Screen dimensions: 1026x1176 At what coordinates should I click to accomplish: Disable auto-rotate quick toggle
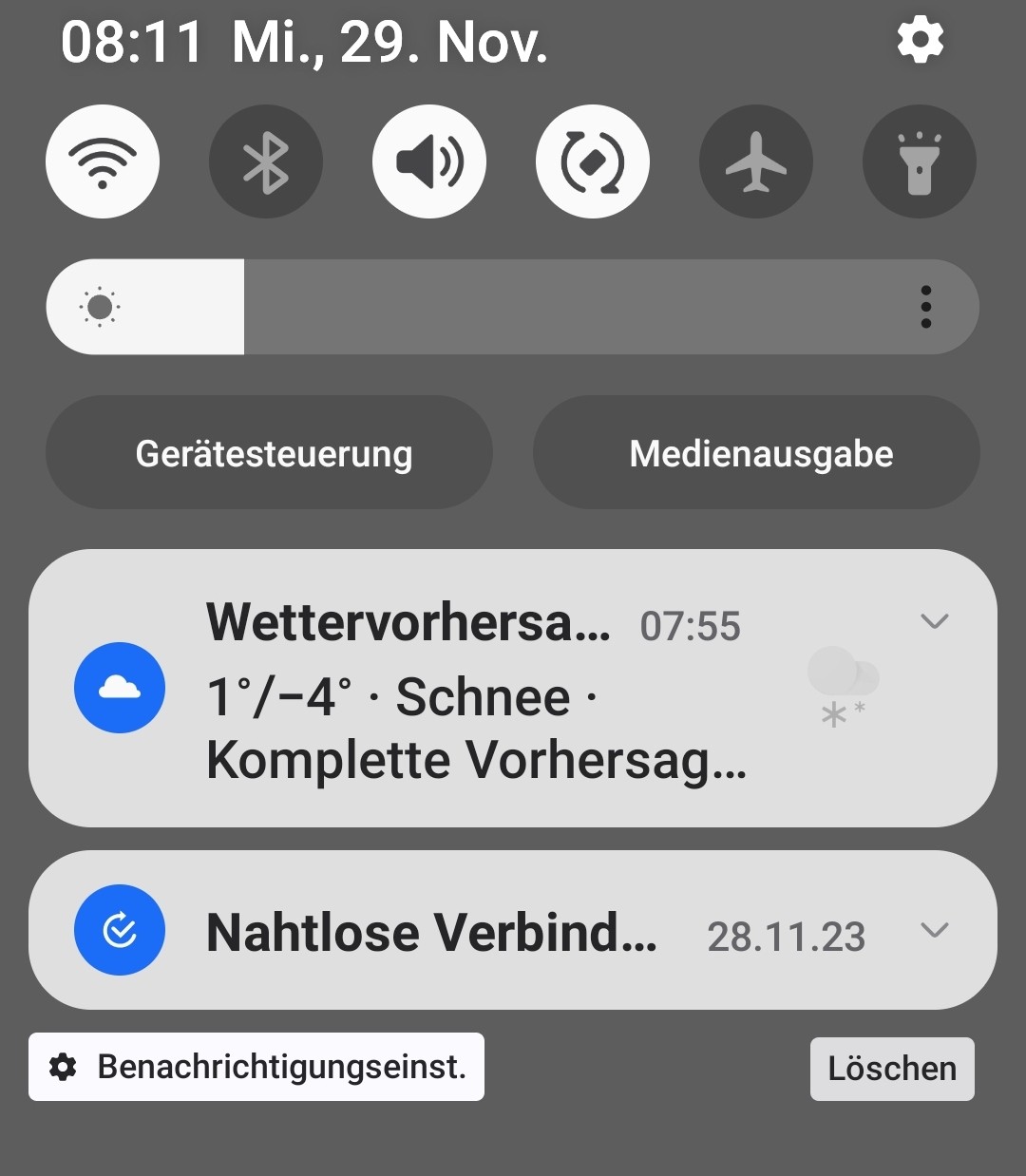(x=593, y=161)
